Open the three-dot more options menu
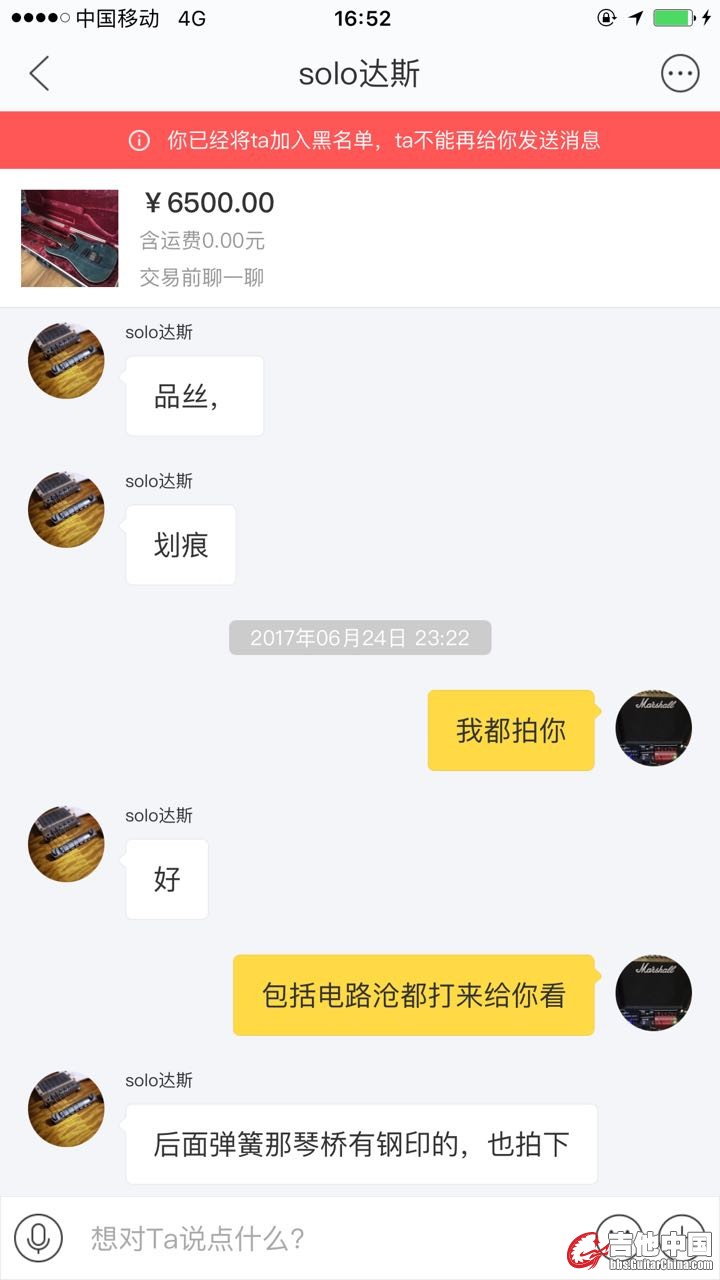720x1280 pixels. pyautogui.click(x=680, y=74)
